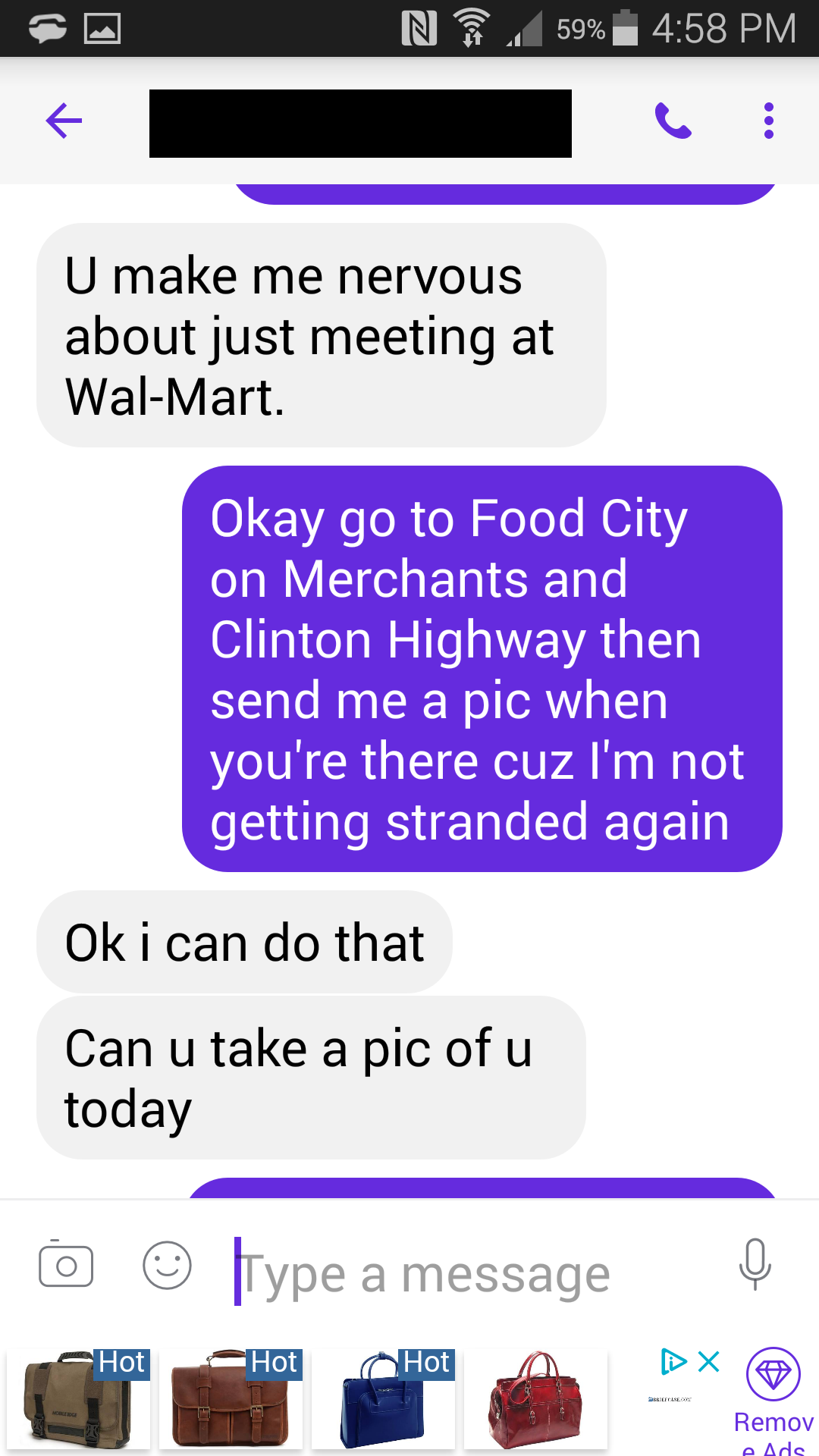Open the AdChoices info icon
Screen dimensions: 819x1456
(x=673, y=1362)
